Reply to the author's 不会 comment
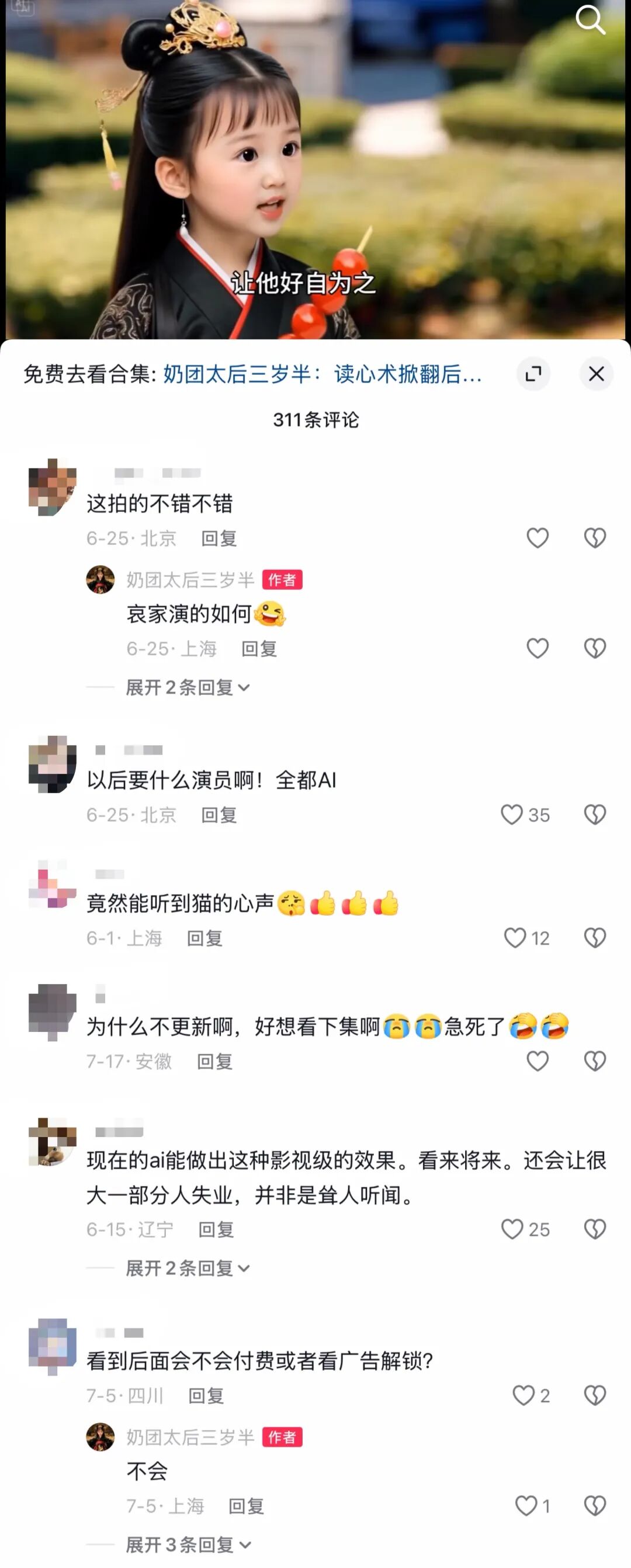 tap(246, 1506)
